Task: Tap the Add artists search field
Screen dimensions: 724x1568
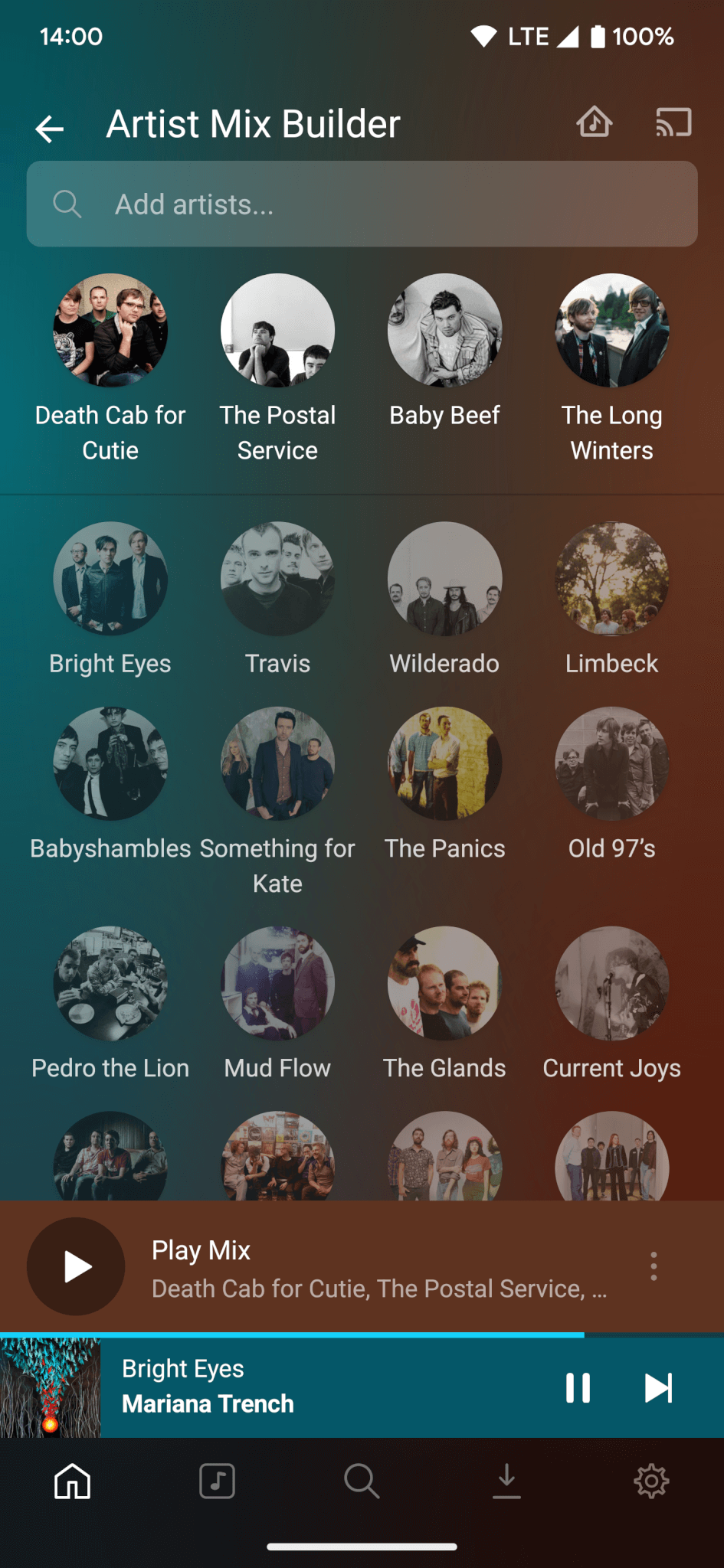Action: coord(362,204)
